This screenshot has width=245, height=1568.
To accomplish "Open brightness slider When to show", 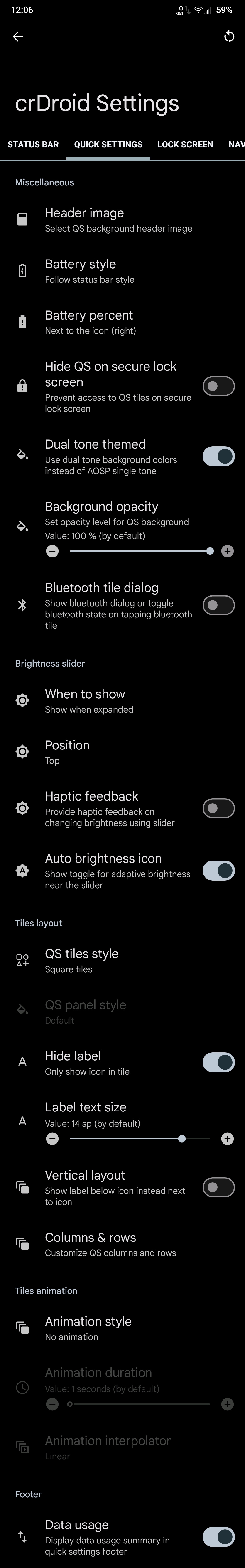I will pos(122,701).
